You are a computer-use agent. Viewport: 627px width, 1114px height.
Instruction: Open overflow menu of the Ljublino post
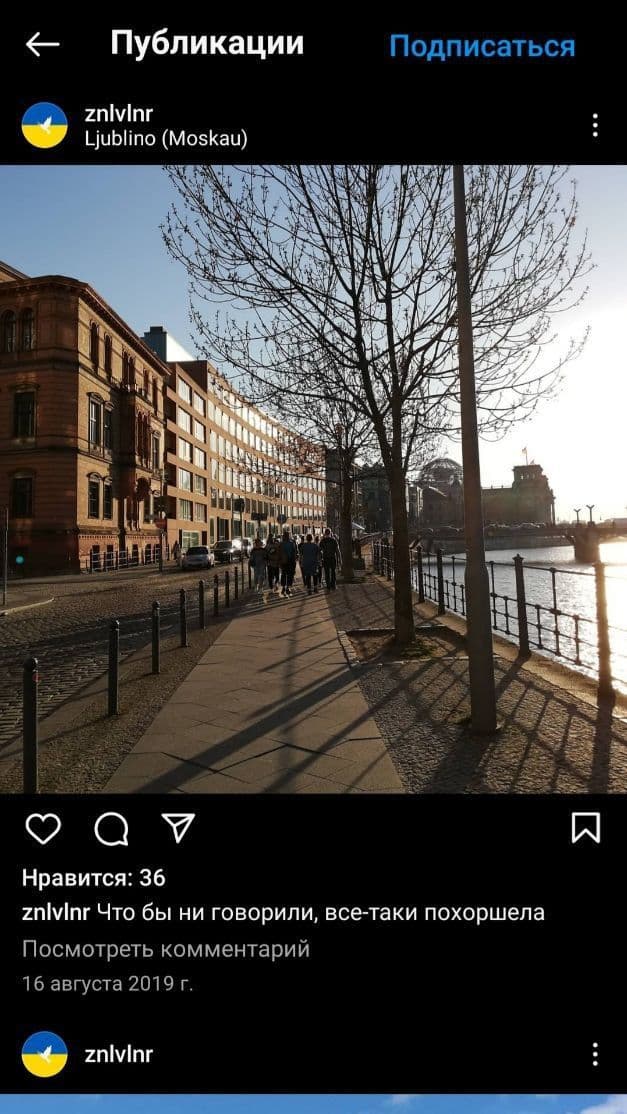click(x=595, y=125)
